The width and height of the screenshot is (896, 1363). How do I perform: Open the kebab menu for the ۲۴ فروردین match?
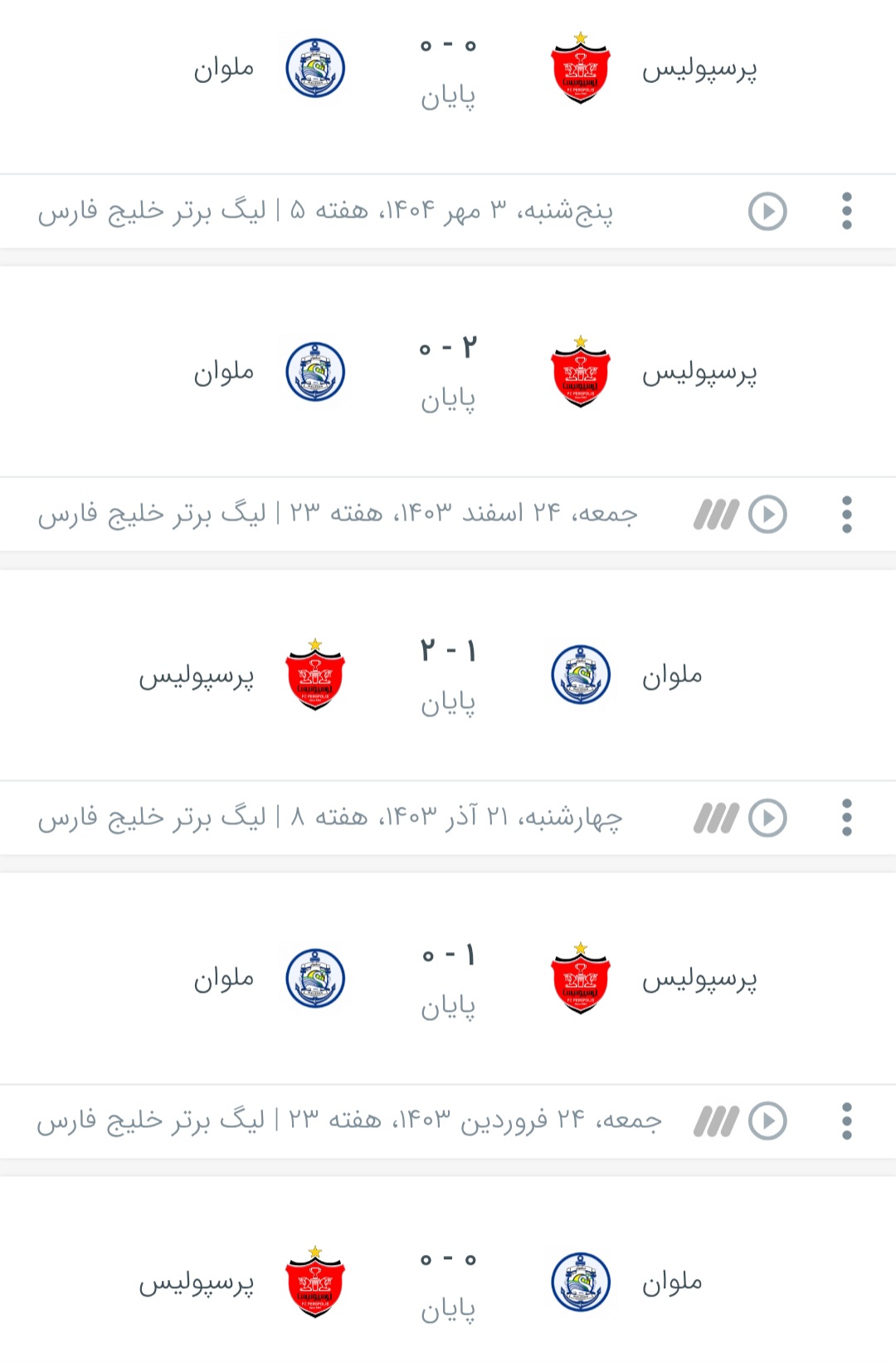(846, 1121)
